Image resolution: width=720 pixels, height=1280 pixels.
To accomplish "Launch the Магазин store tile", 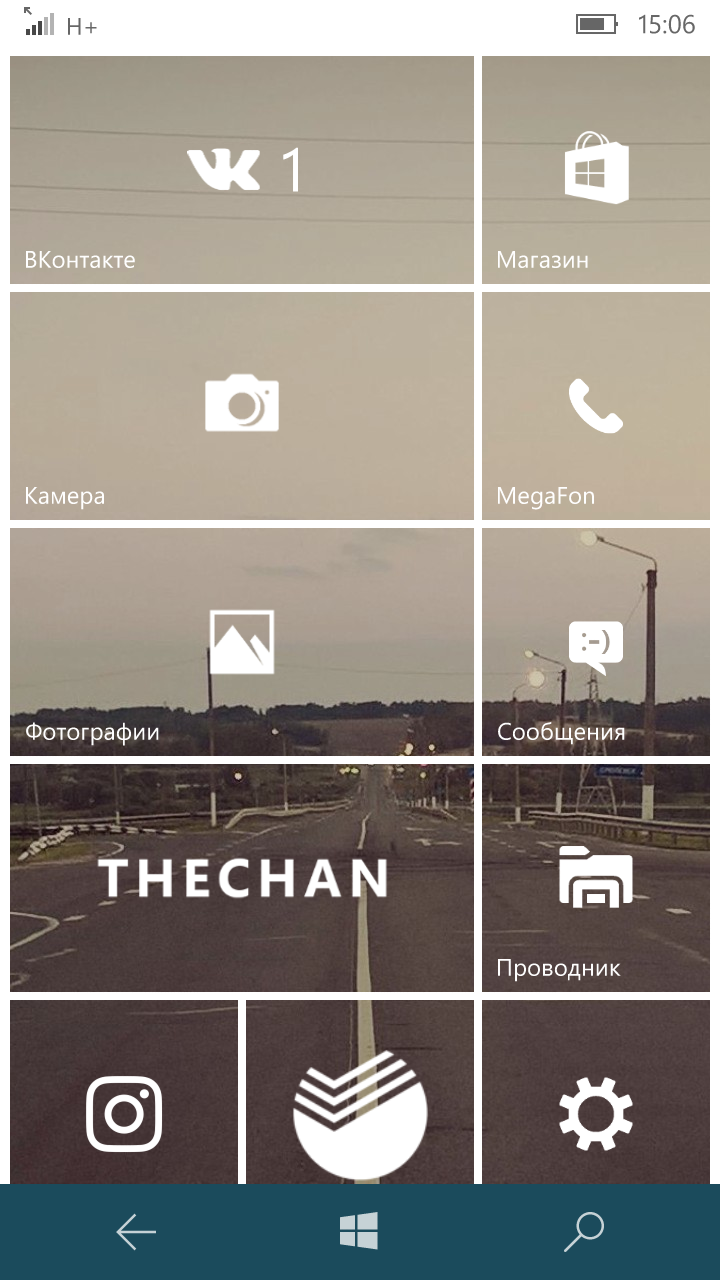I will (596, 170).
